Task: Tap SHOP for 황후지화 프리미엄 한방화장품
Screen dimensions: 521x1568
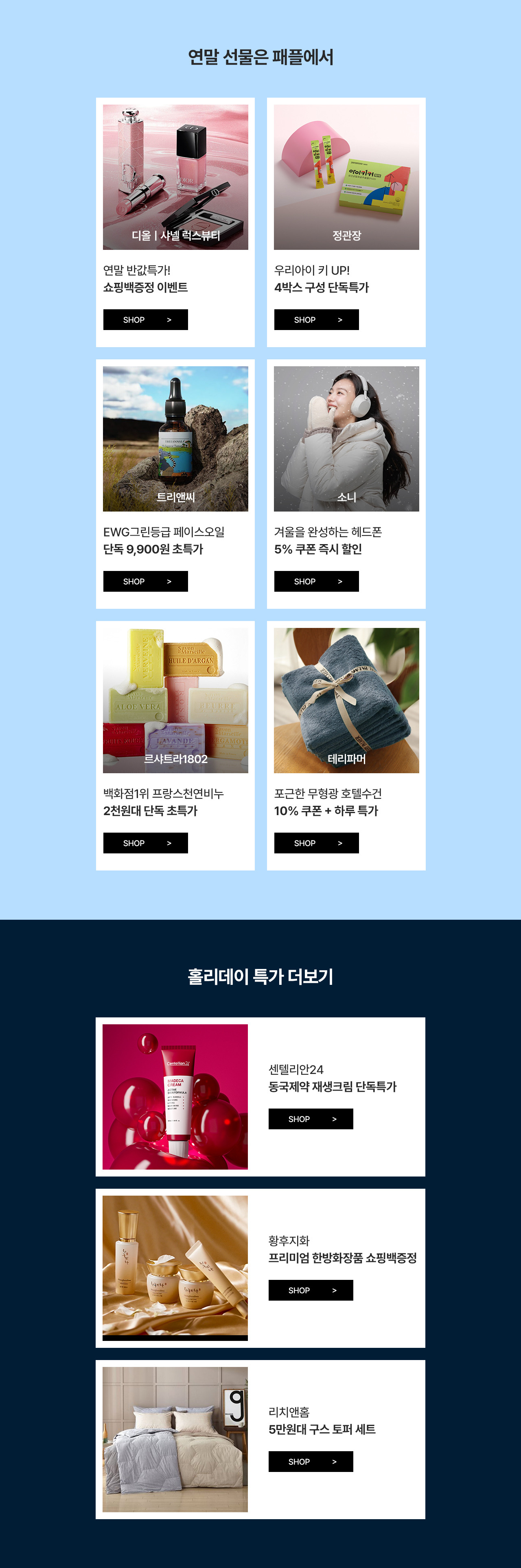Action: (x=311, y=1290)
